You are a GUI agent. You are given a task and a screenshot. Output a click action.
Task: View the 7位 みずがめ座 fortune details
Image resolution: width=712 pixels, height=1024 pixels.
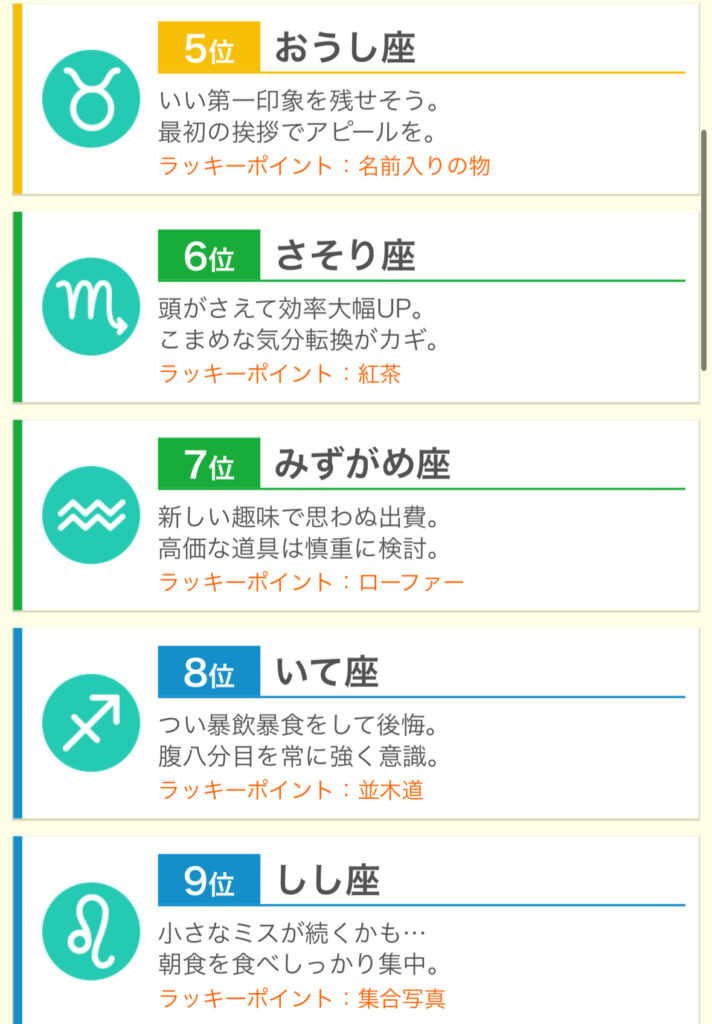point(356,515)
